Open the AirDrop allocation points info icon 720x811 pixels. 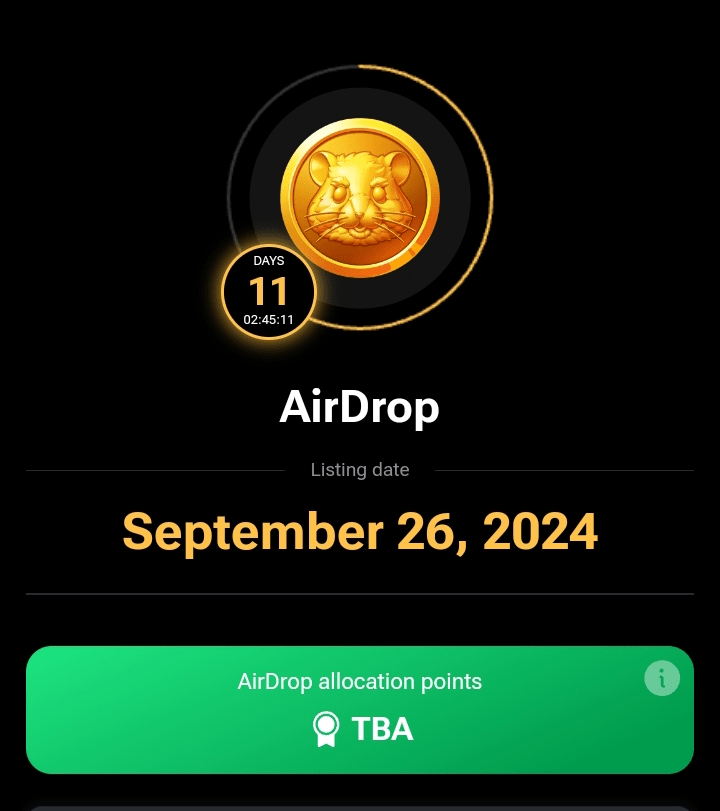click(x=662, y=679)
